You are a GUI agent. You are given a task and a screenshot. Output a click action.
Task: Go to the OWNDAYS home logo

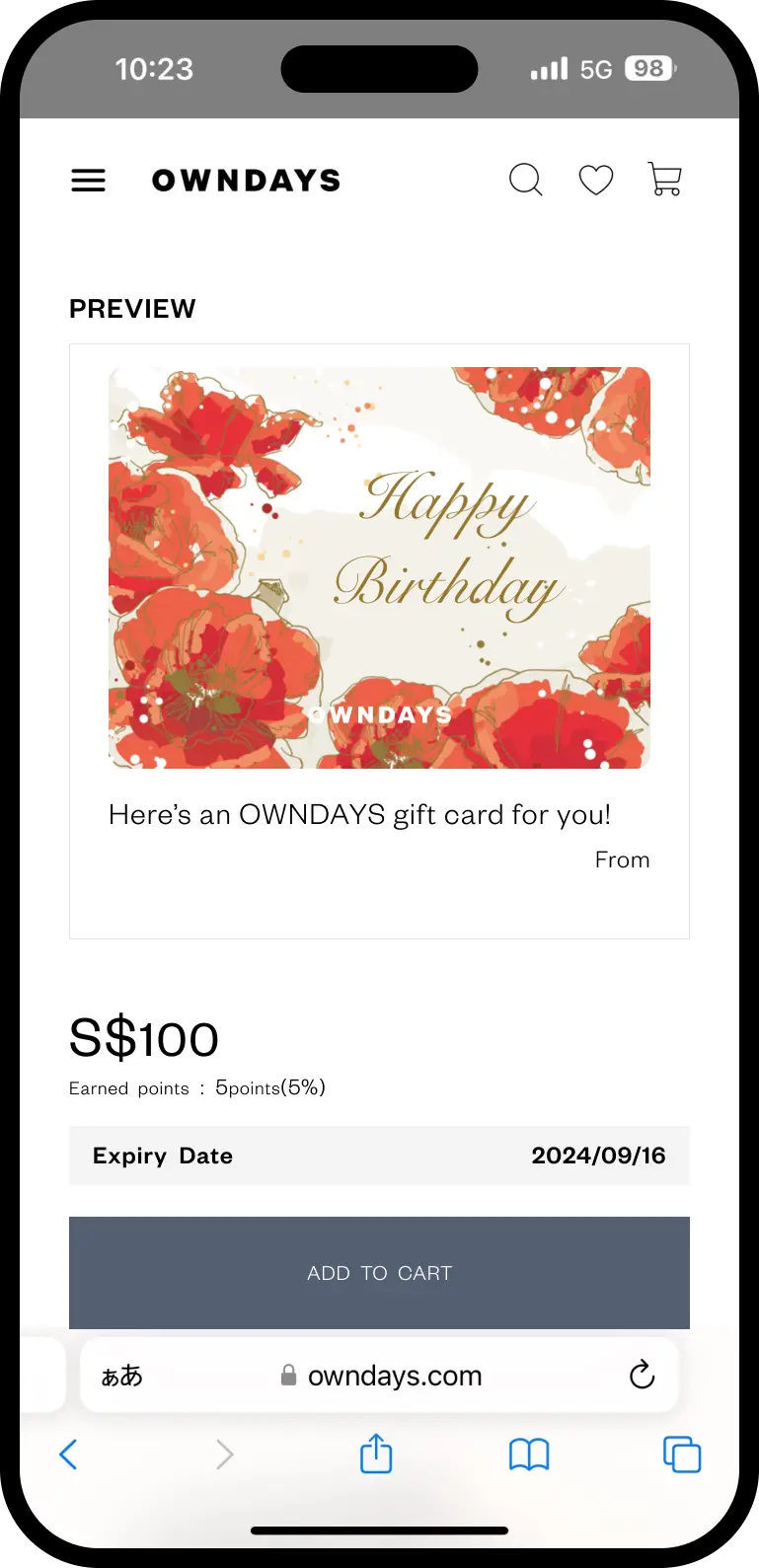point(246,181)
